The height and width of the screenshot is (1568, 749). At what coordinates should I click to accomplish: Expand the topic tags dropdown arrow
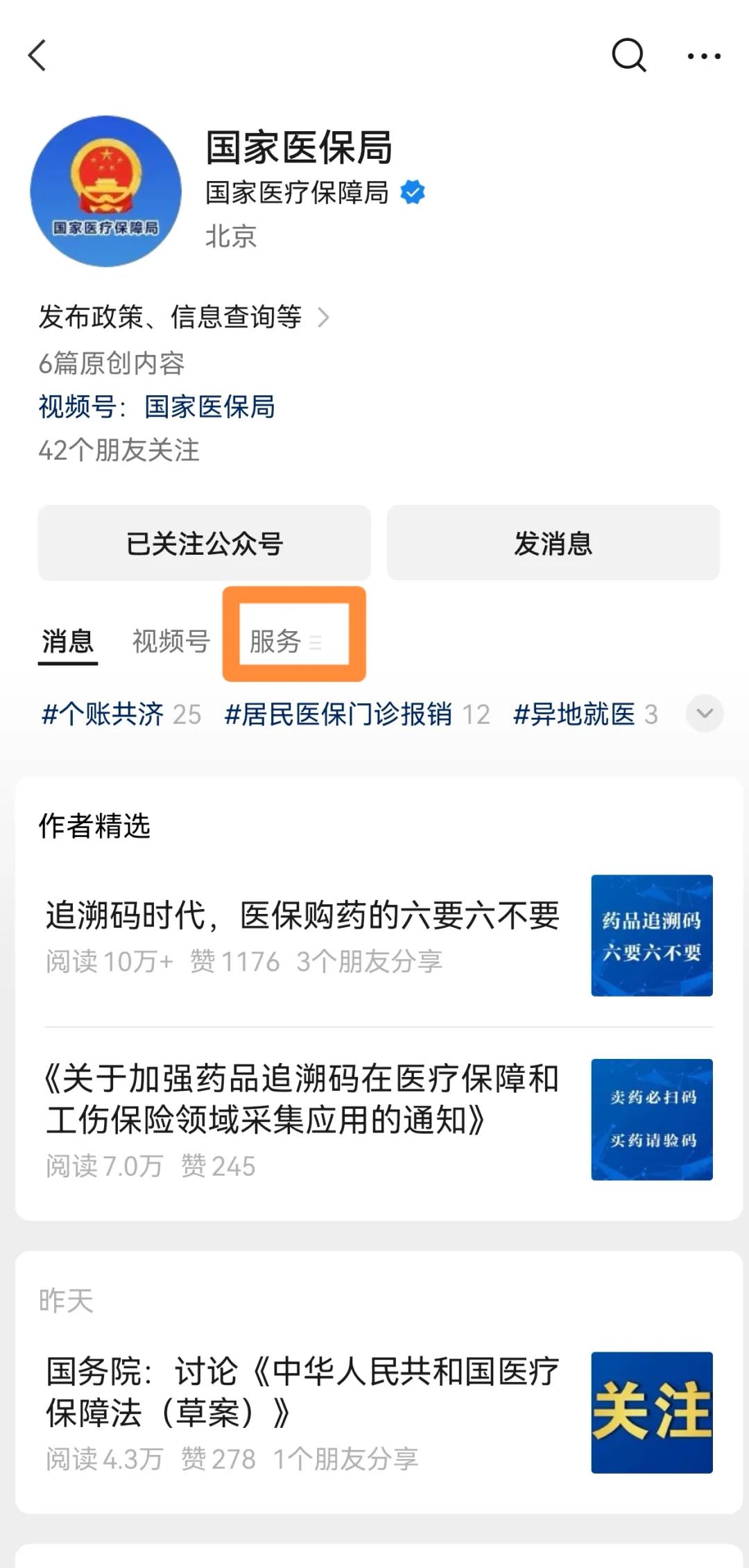click(x=704, y=714)
